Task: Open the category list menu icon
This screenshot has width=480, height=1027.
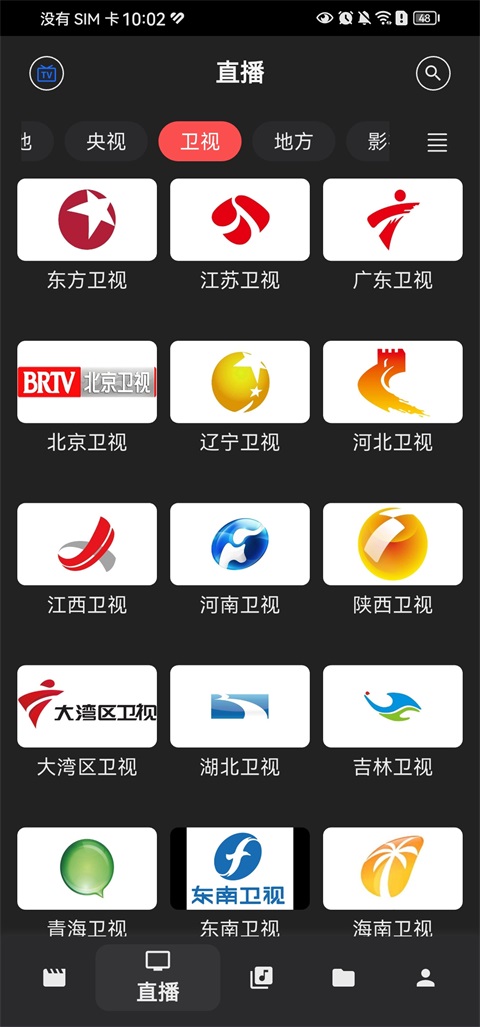Action: 437,141
